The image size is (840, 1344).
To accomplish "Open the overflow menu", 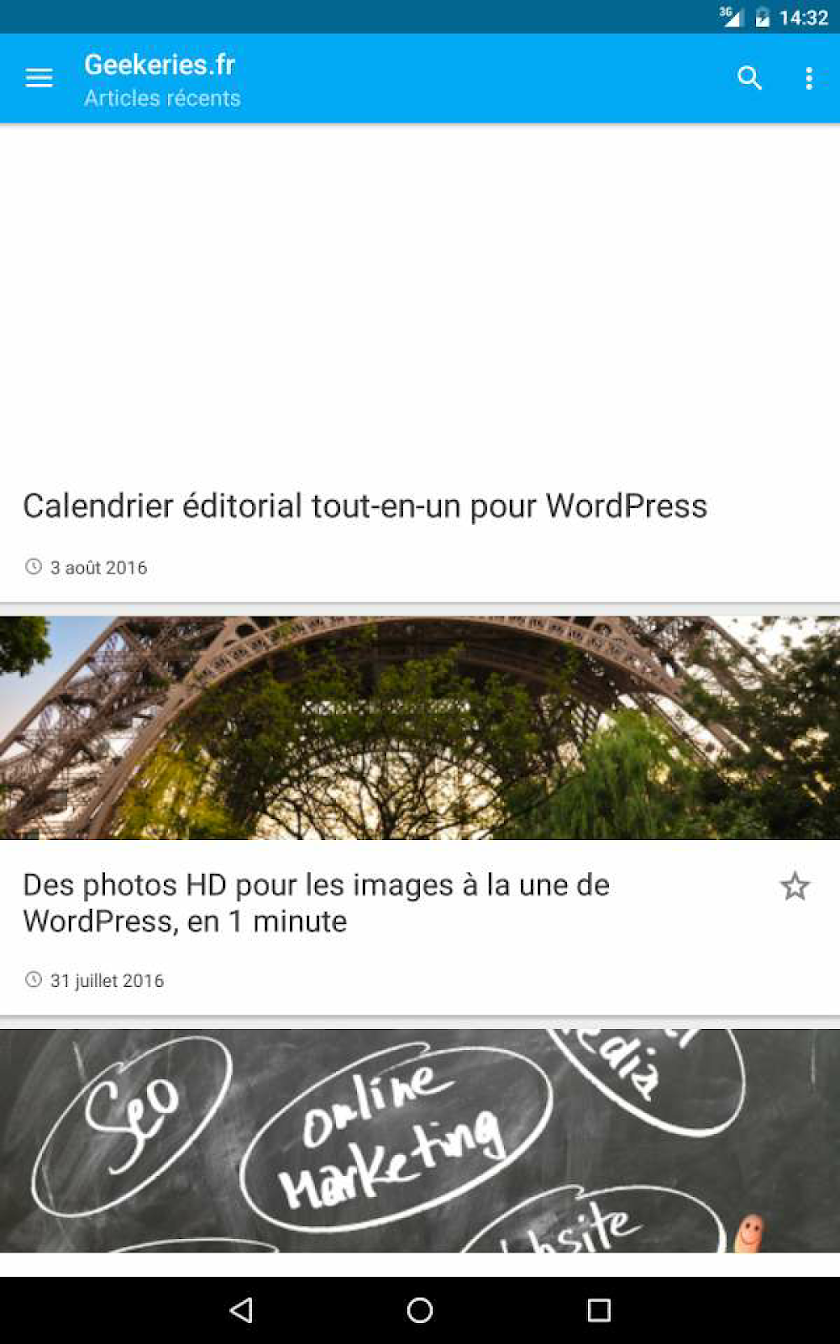I will tap(809, 78).
